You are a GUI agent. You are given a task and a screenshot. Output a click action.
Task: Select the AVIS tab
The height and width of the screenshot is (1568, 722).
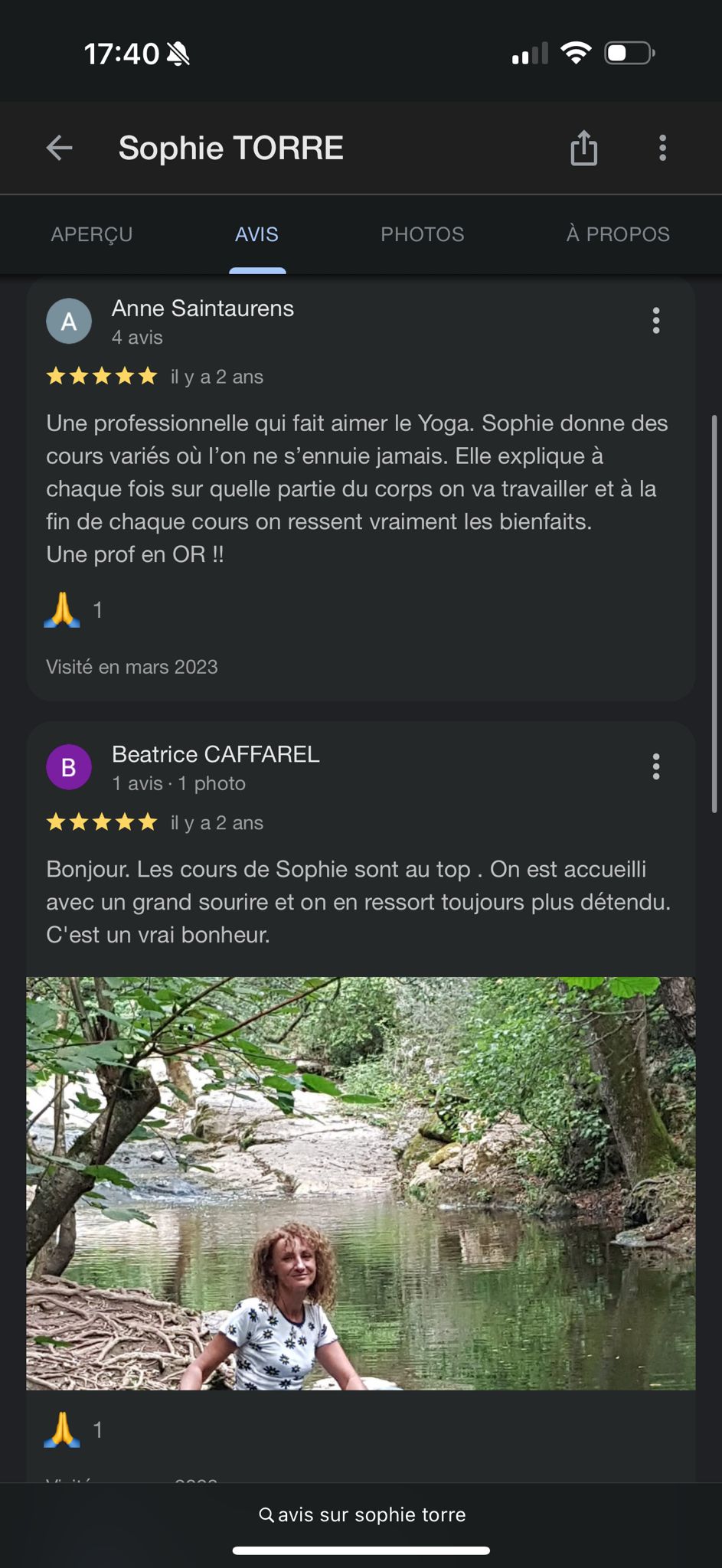[256, 234]
